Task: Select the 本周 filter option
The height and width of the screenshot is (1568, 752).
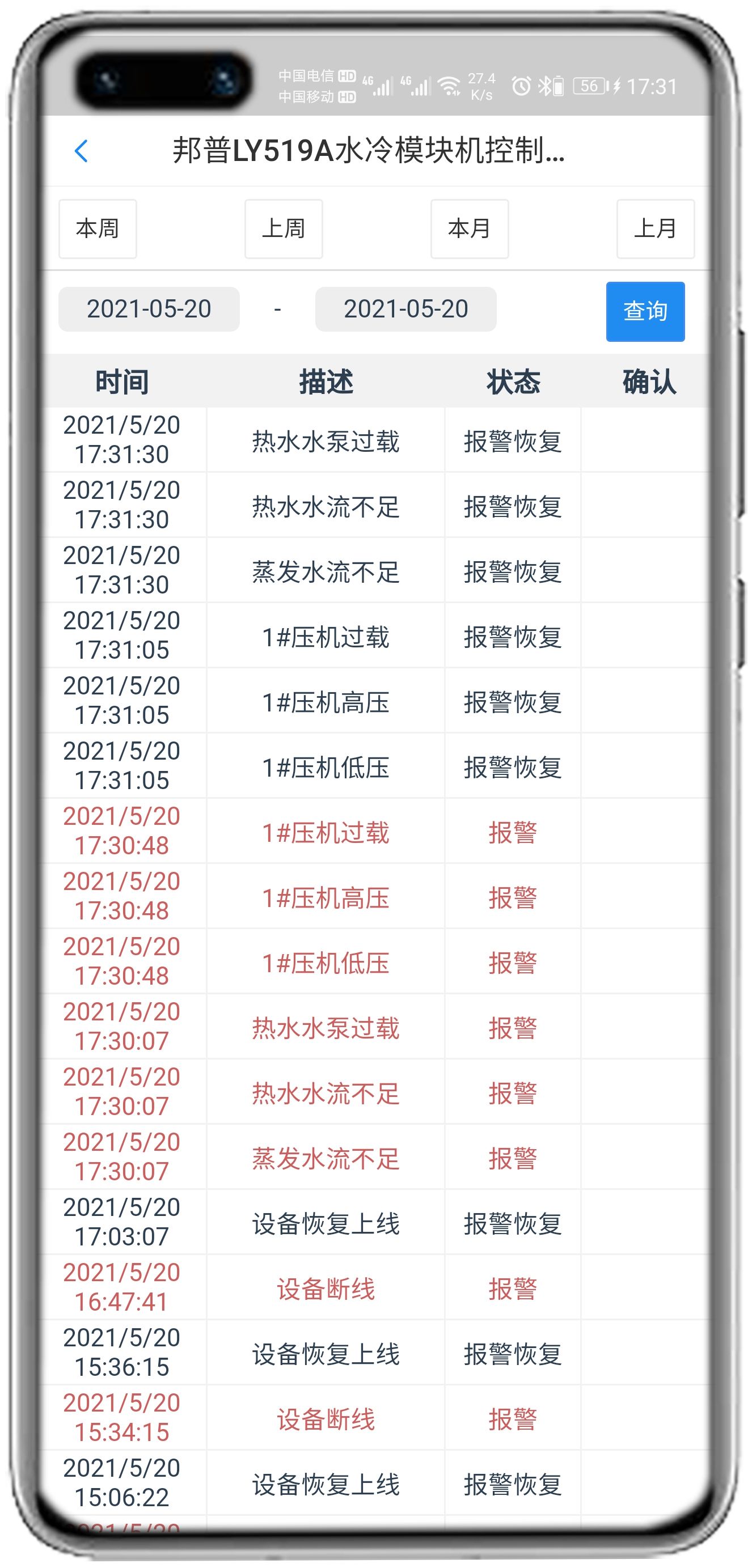Action: coord(97,228)
